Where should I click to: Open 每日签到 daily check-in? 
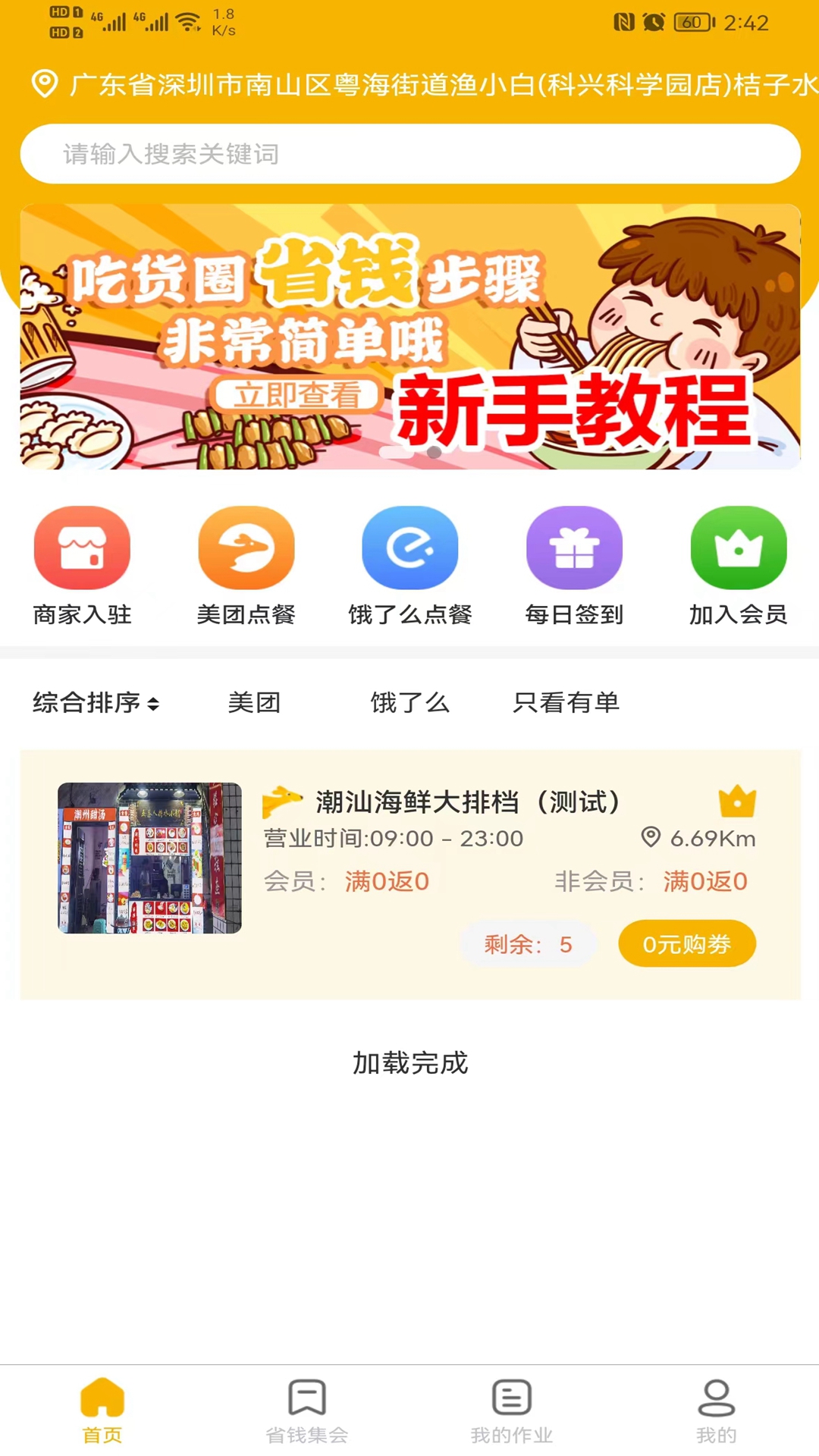tap(574, 566)
